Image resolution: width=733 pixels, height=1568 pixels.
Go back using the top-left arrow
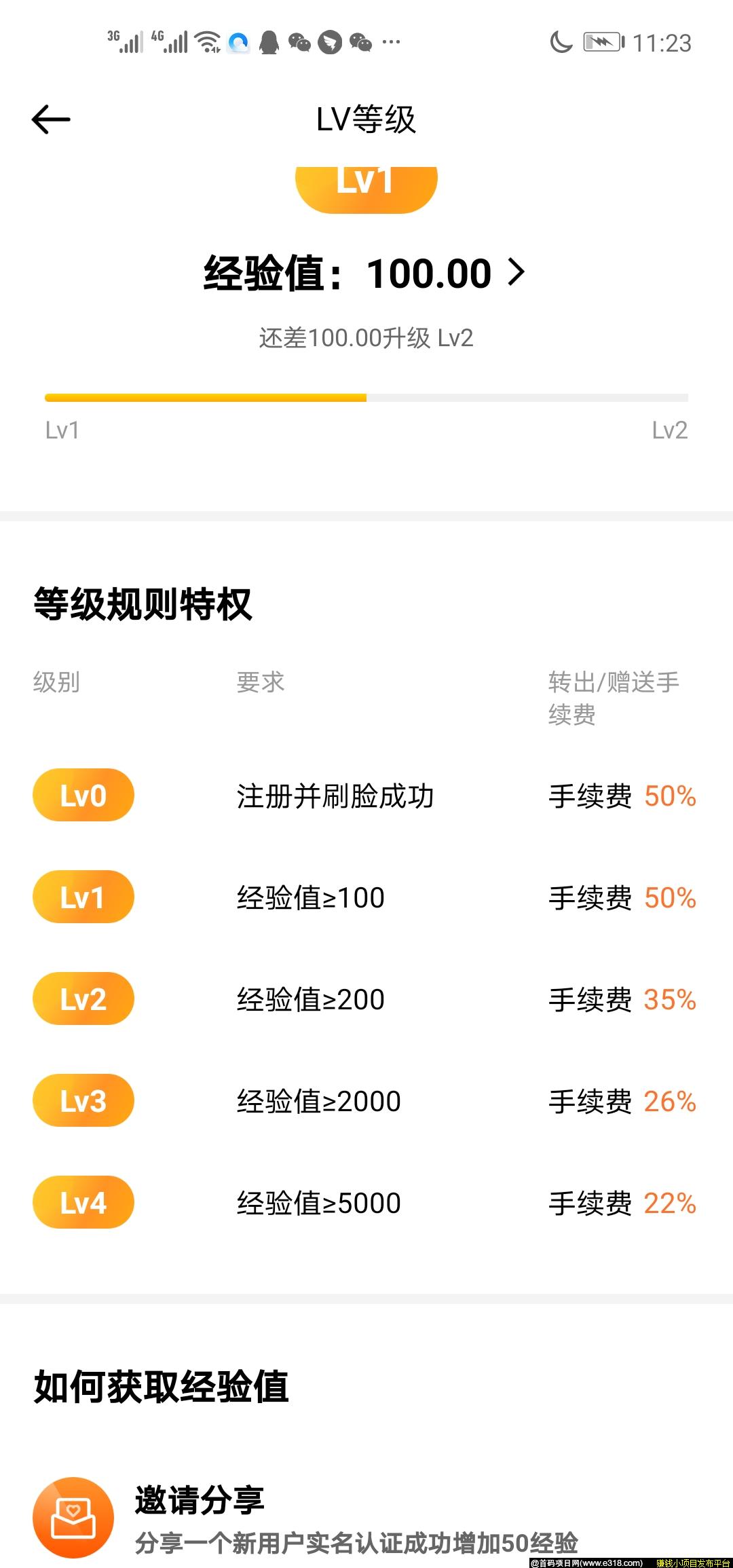point(51,119)
